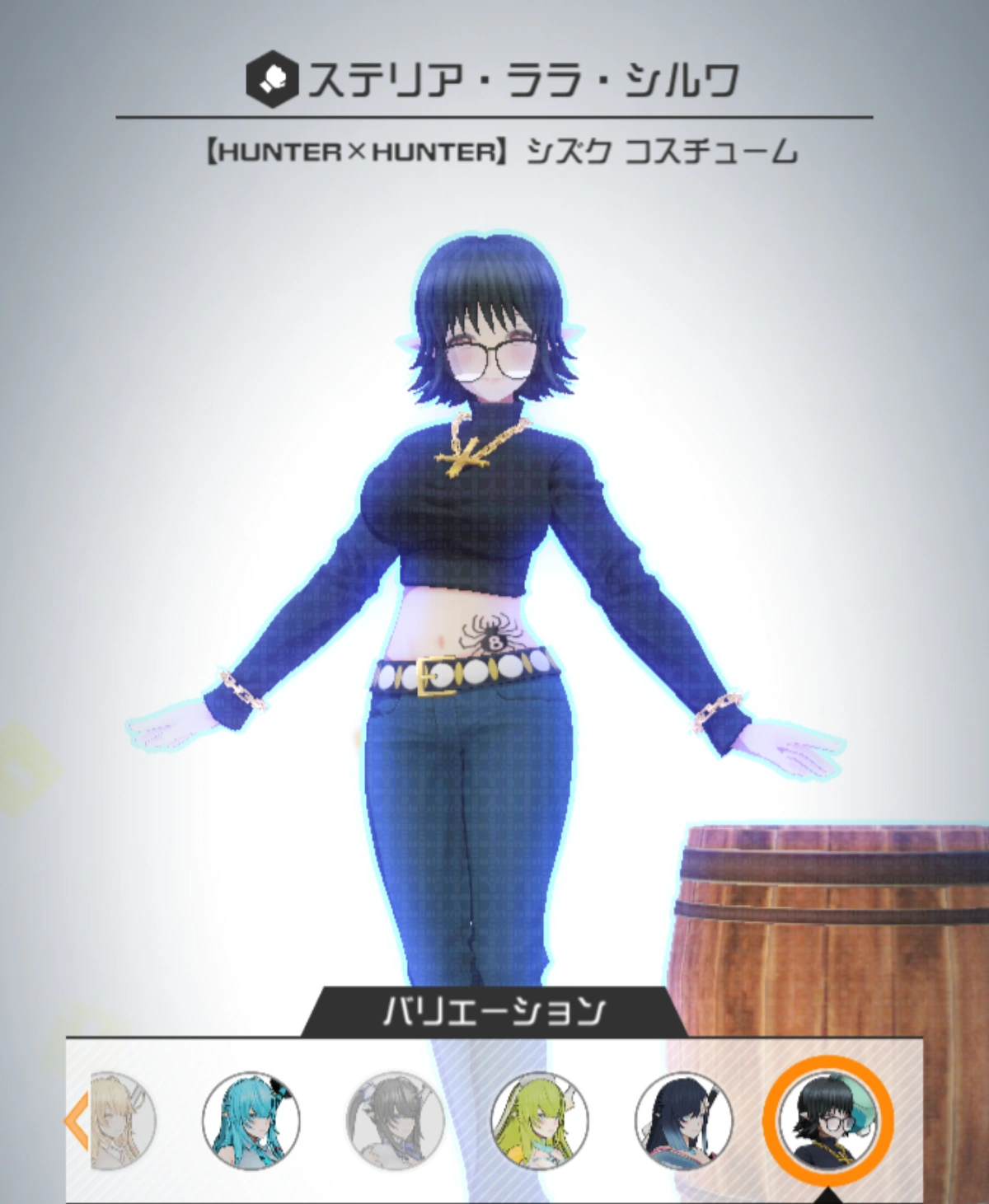989x1204 pixels.
Task: Tap the highlighted glasses Shizuku costume variation
Action: [828, 1121]
